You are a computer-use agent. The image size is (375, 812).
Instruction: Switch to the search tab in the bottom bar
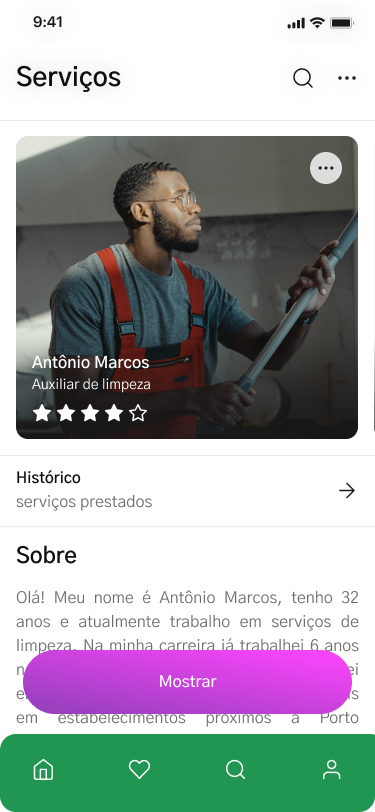tap(235, 770)
